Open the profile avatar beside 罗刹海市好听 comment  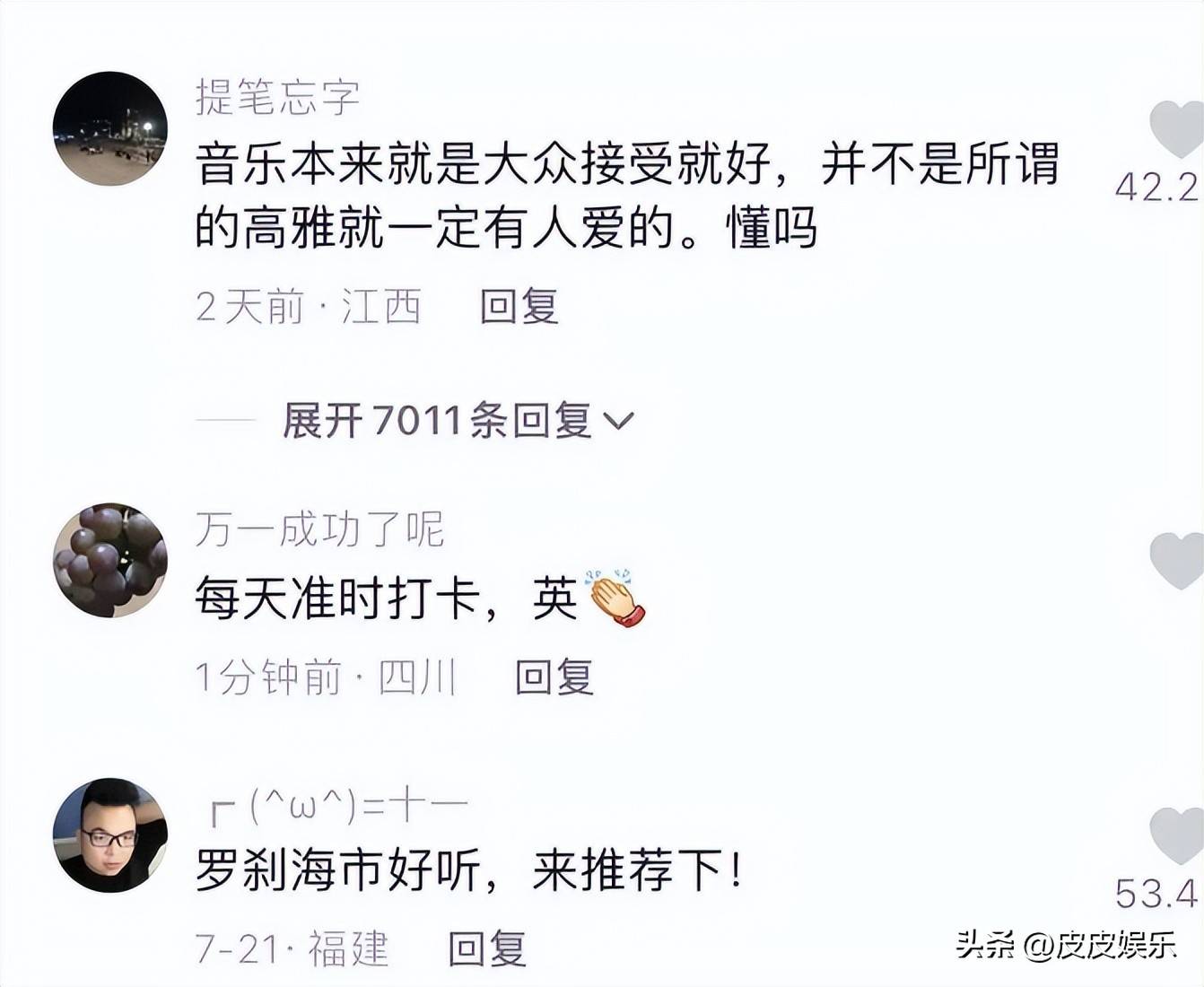tap(110, 835)
